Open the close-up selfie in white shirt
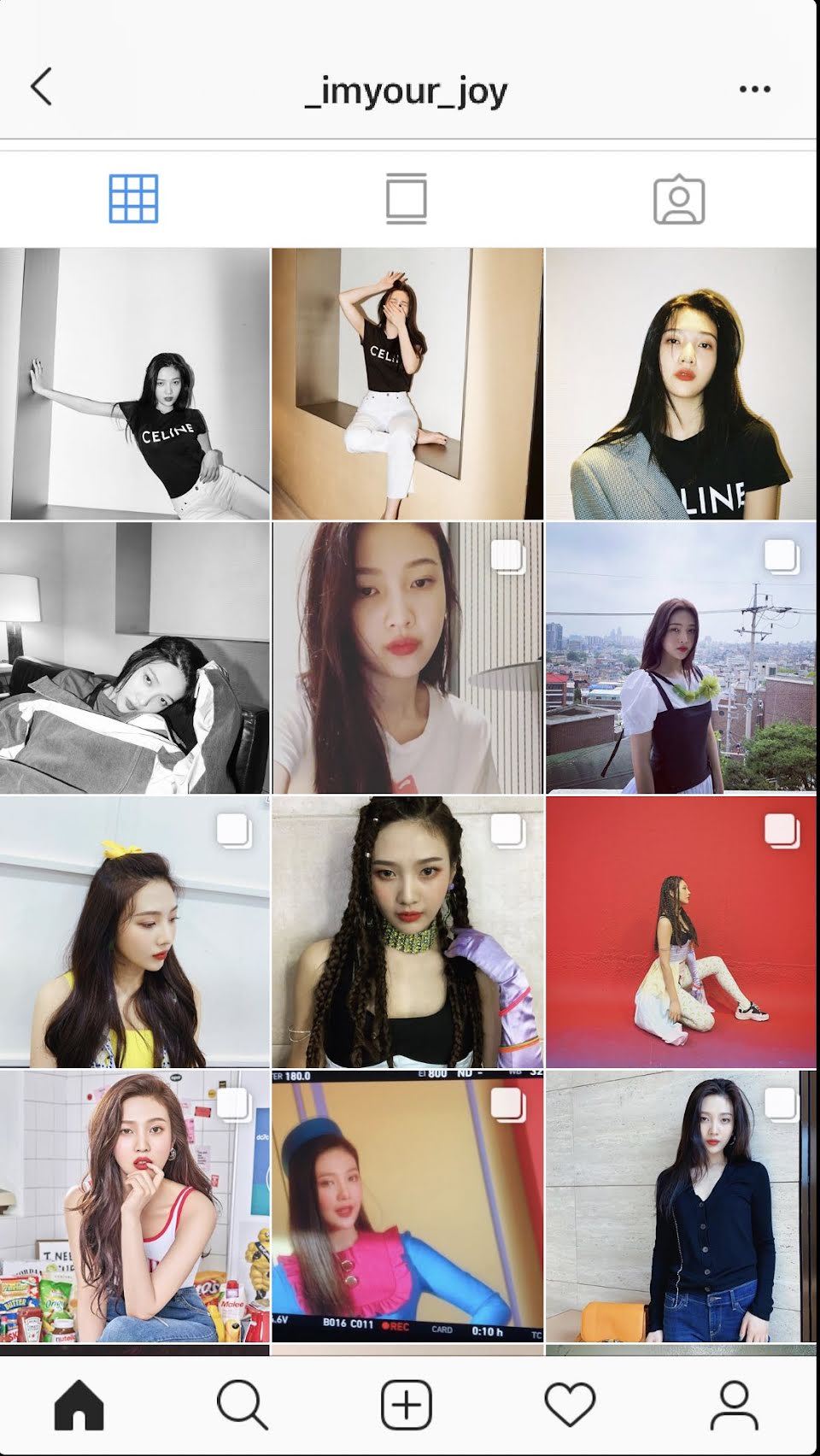 point(407,658)
